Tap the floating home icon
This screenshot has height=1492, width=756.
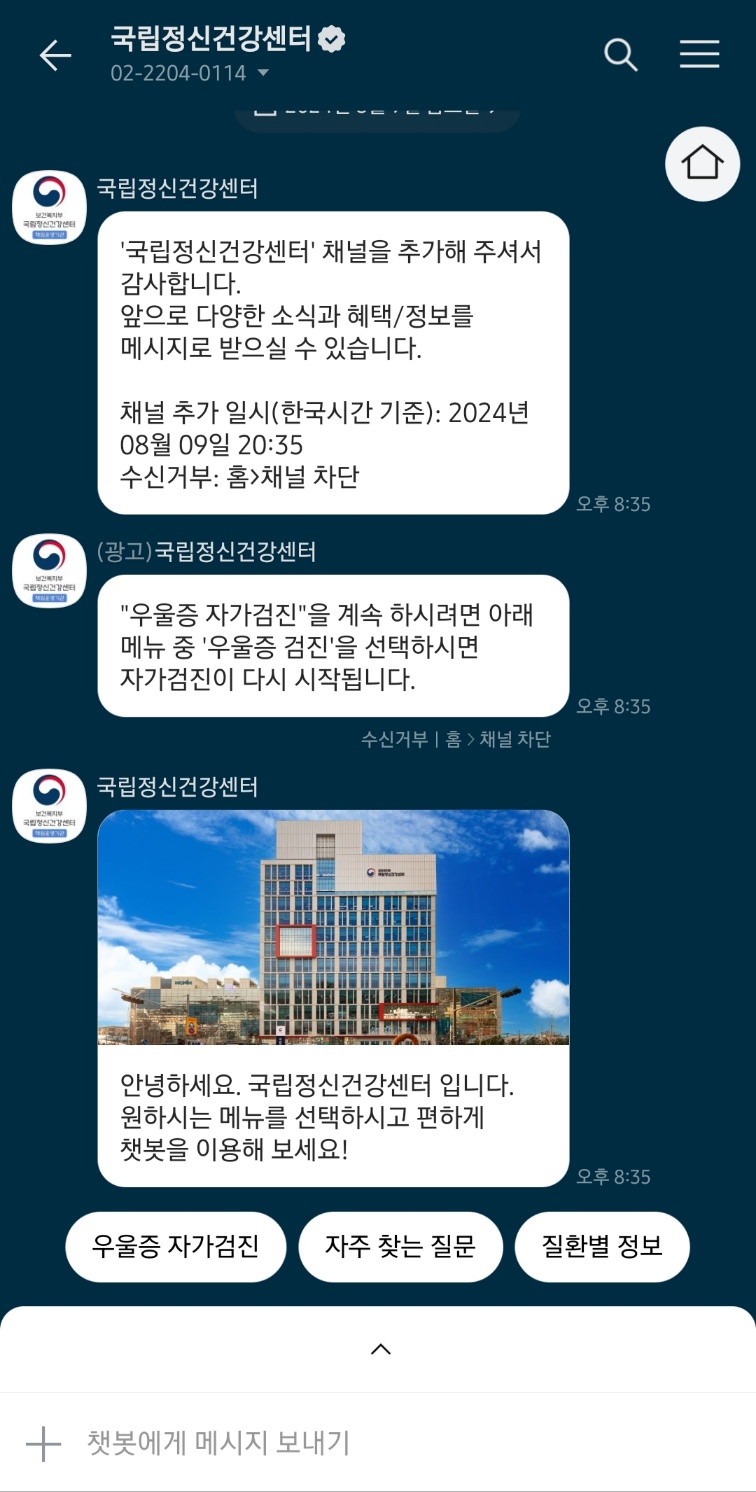point(702,163)
